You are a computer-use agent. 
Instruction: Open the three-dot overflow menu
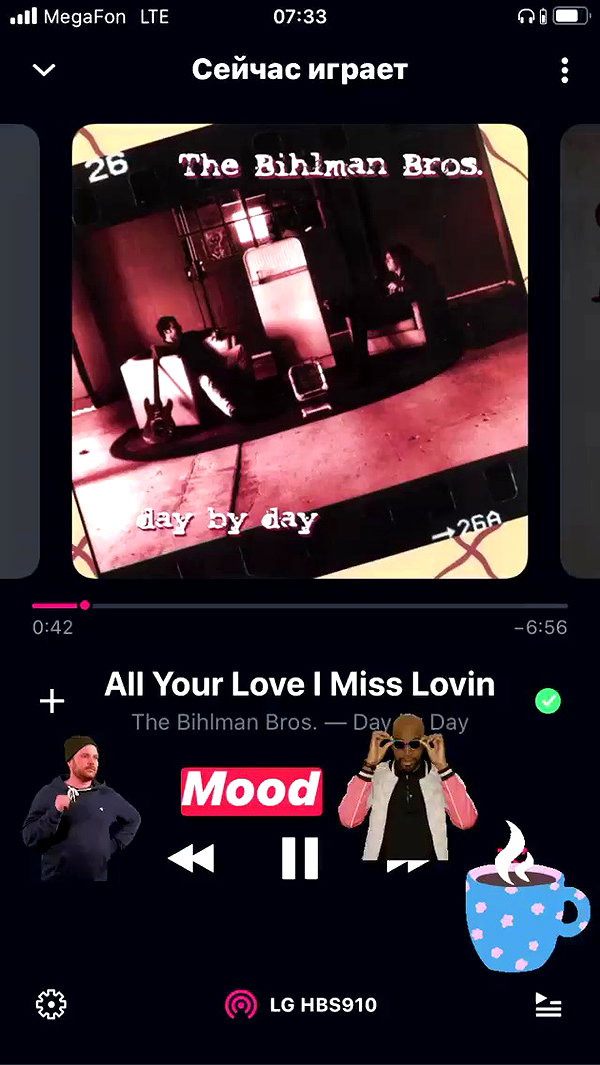click(564, 70)
